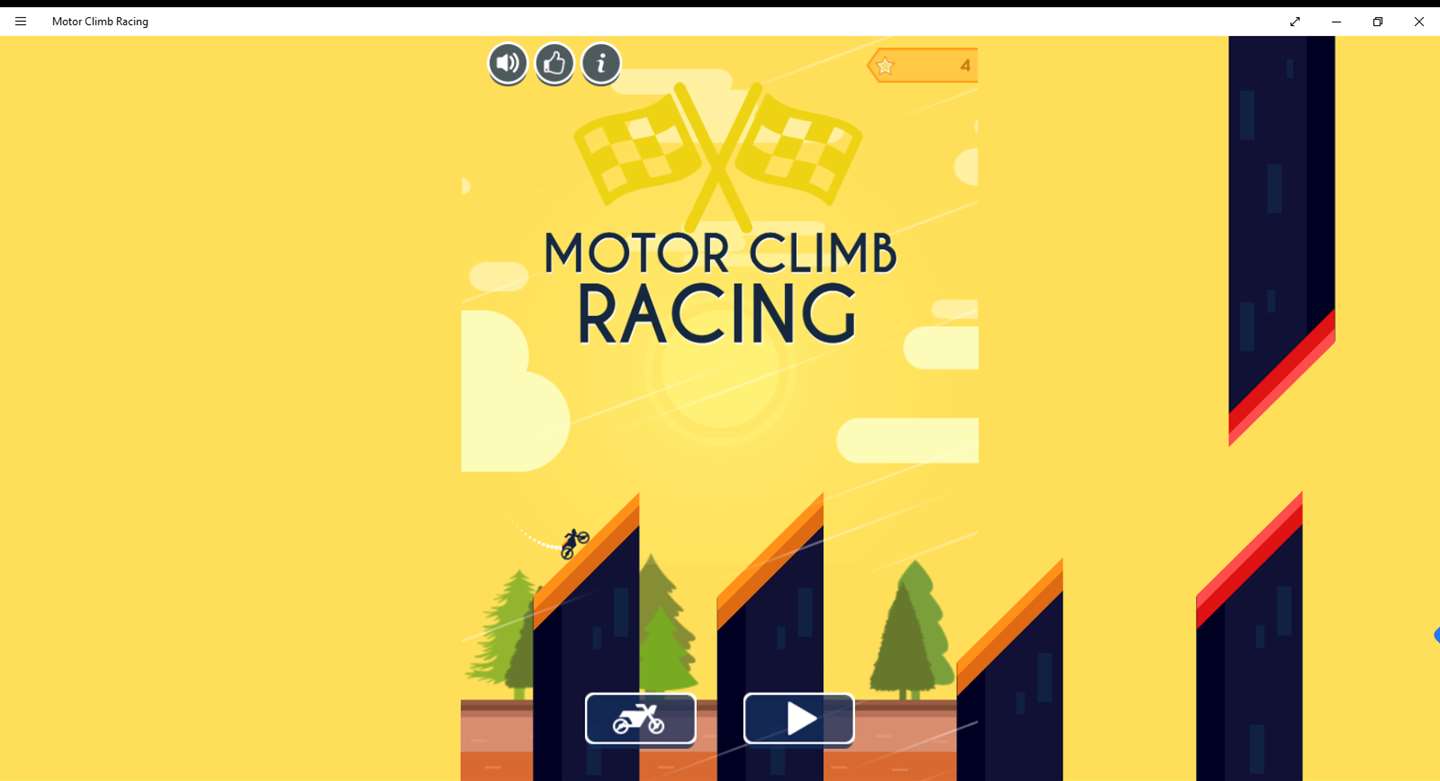Open the hamburger menu
This screenshot has height=781, width=1440.
pyautogui.click(x=20, y=21)
